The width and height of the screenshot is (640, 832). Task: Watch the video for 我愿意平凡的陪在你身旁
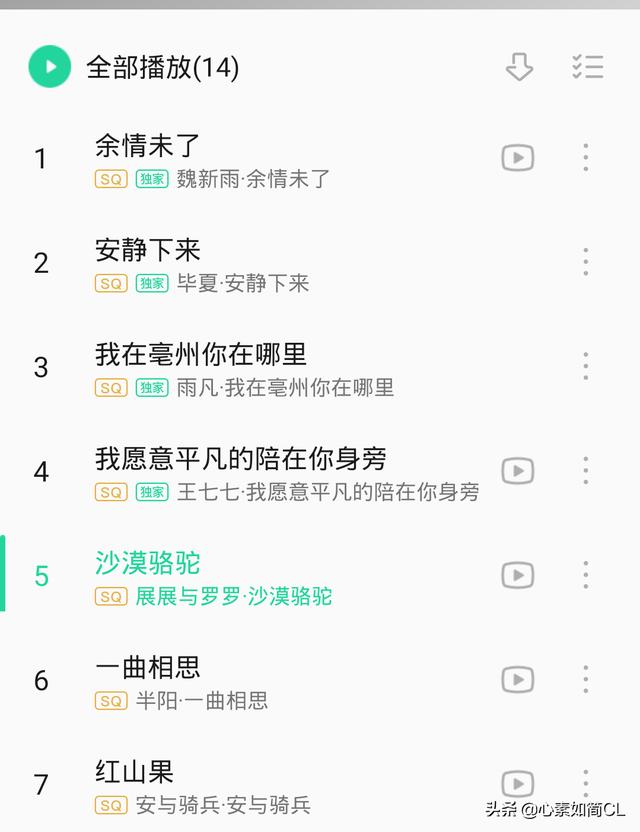coord(517,470)
